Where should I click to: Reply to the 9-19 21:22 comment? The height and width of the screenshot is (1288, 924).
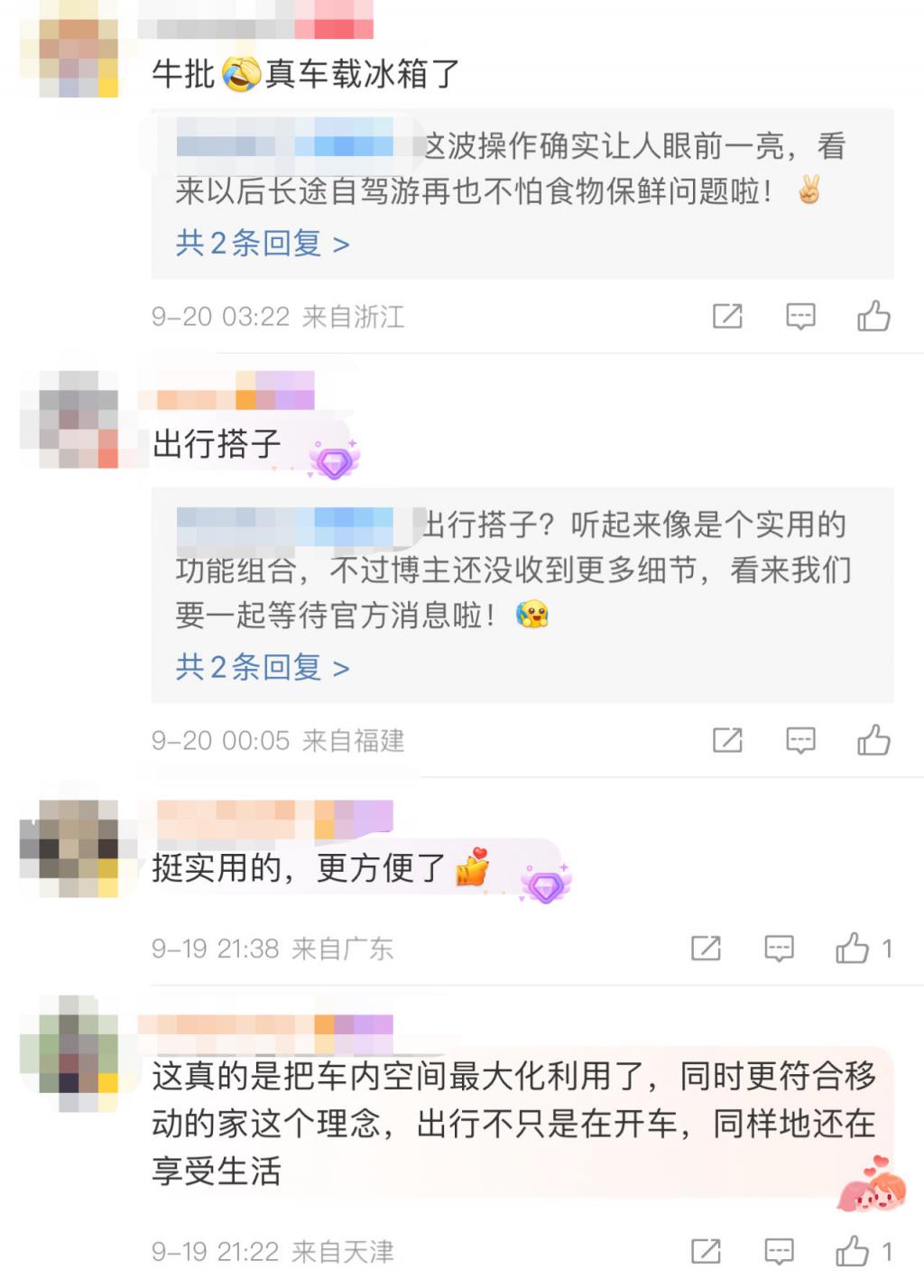point(779,1252)
